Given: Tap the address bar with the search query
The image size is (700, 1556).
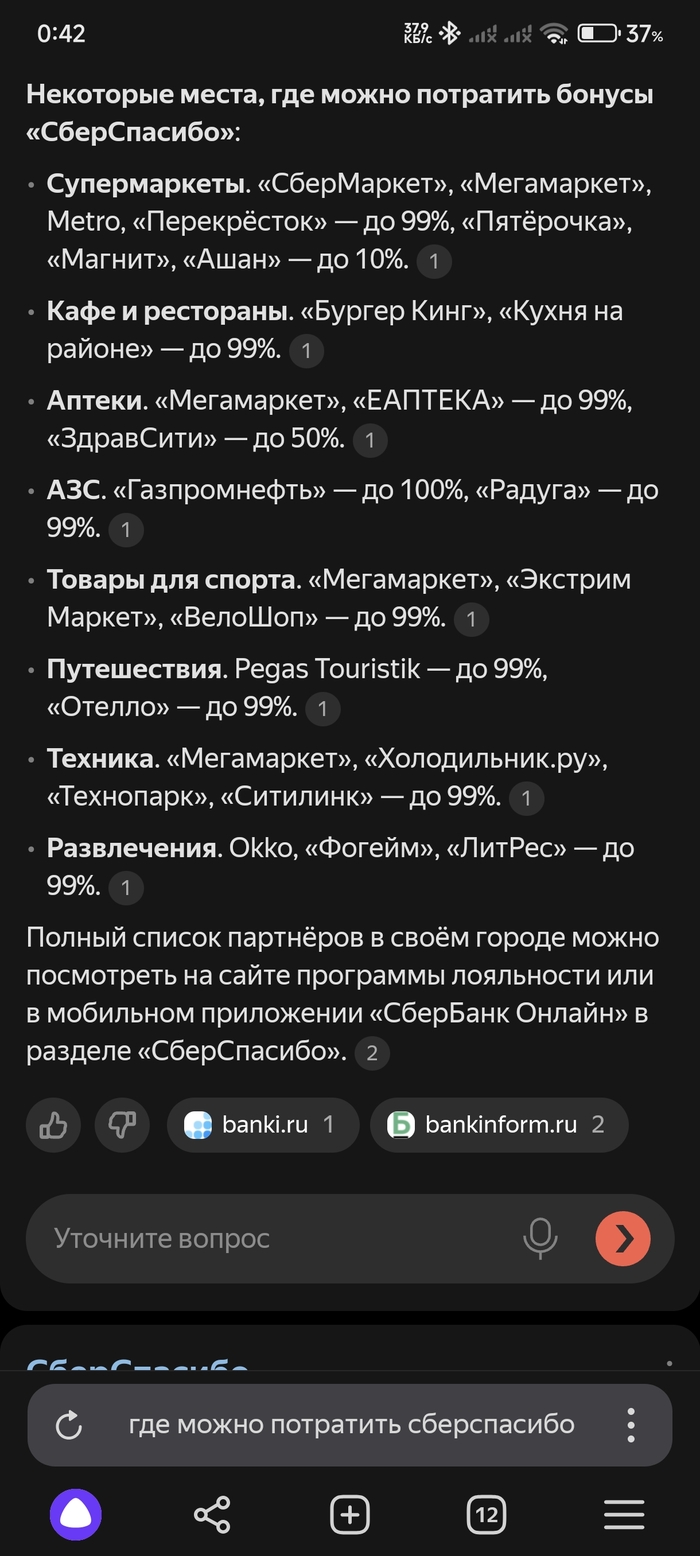Looking at the screenshot, I should coord(350,1425).
